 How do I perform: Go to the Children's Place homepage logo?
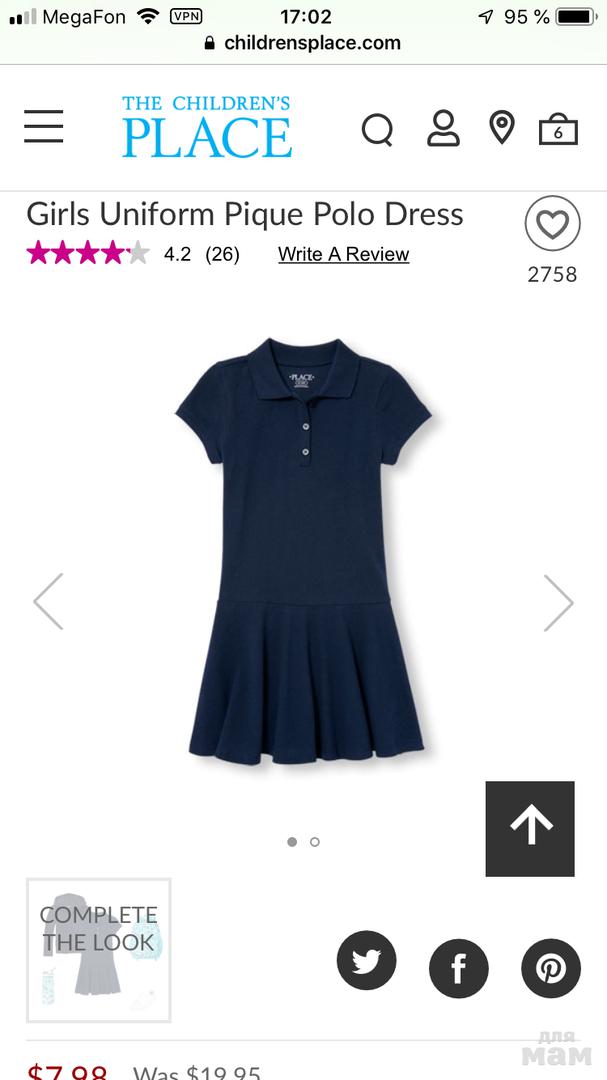click(207, 127)
